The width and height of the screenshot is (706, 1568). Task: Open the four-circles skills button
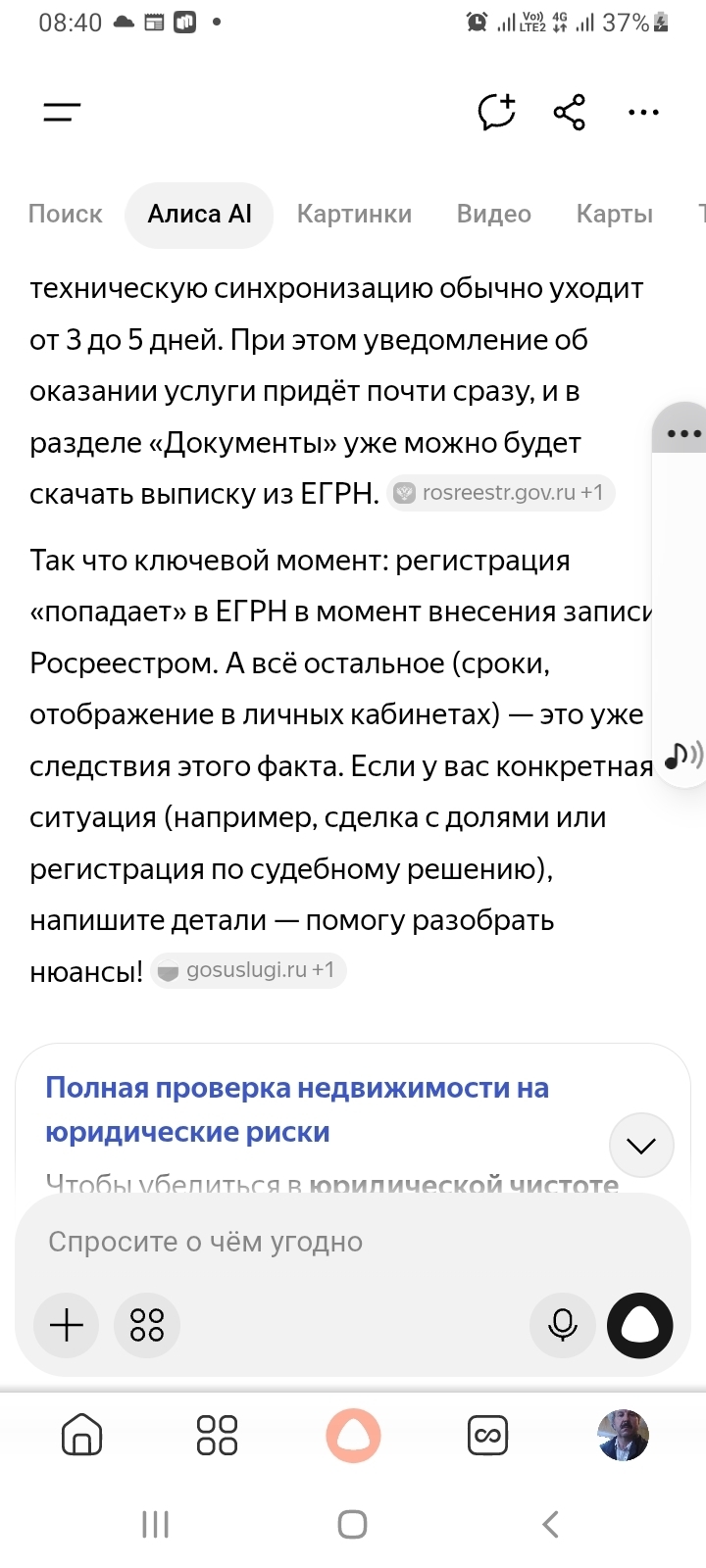pos(147,1325)
